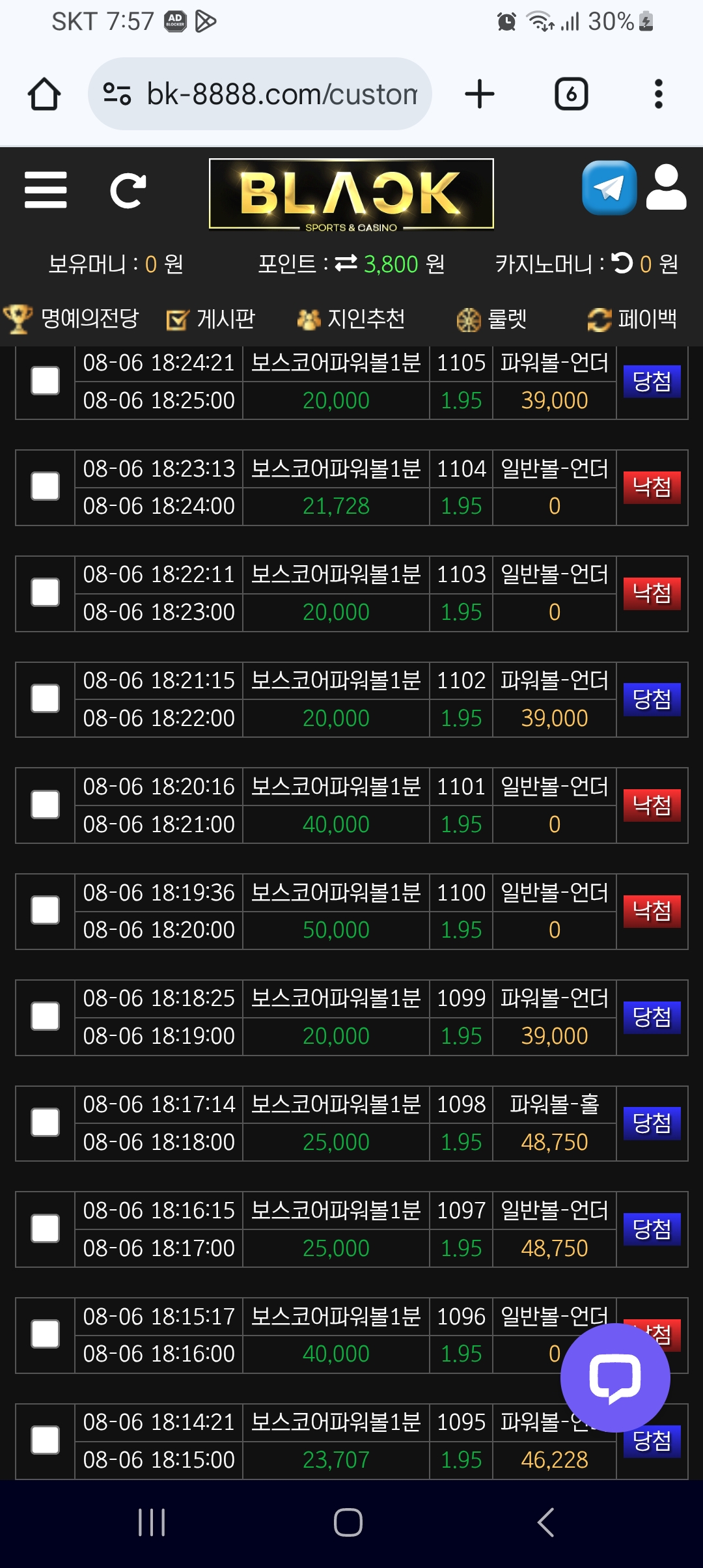703x1568 pixels.
Task: Open the 룰렛 roulette page
Action: tap(491, 319)
